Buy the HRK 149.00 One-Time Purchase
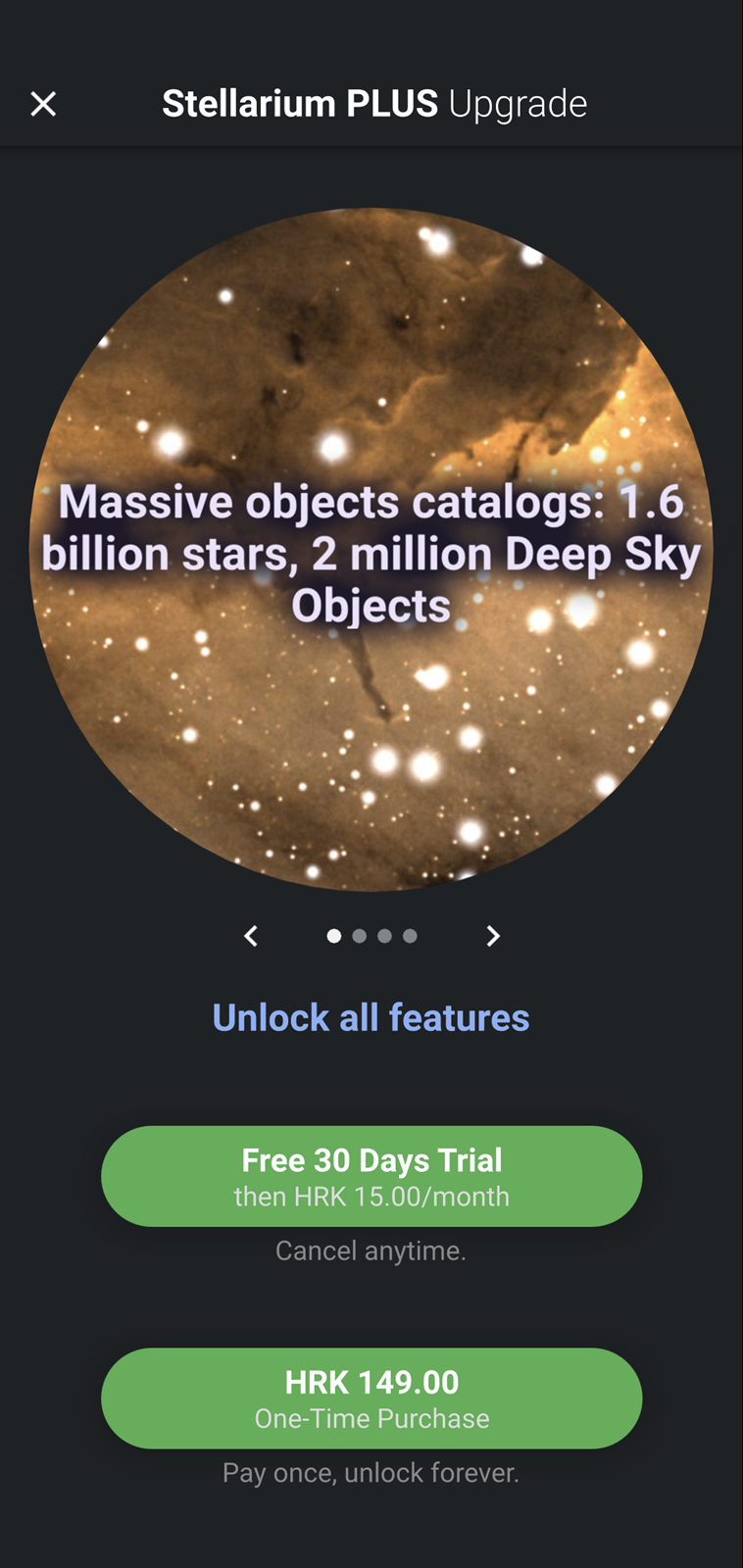Image resolution: width=743 pixels, height=1568 pixels. 371,1398
